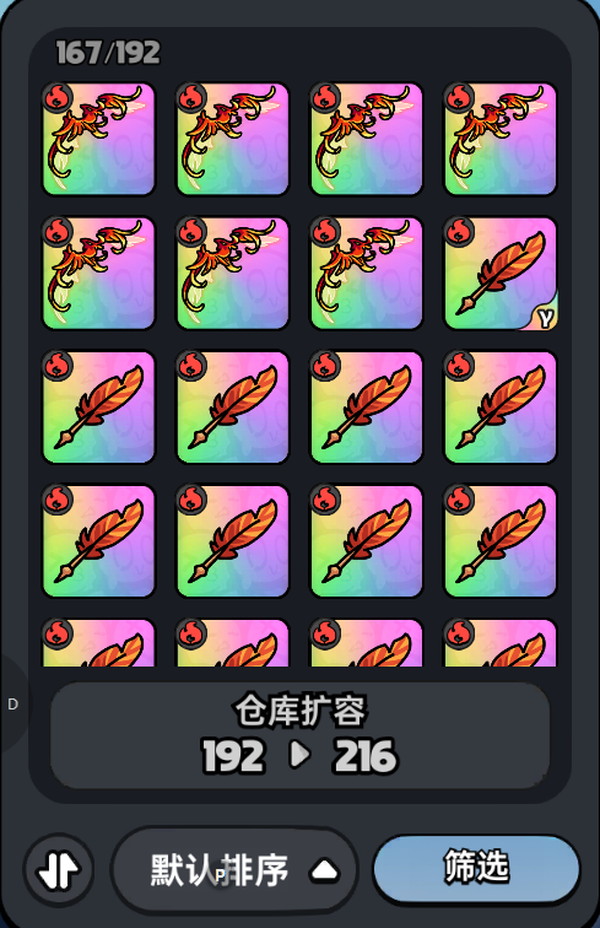
Task: Open the 默认排序 sort dropdown
Action: [x=235, y=869]
